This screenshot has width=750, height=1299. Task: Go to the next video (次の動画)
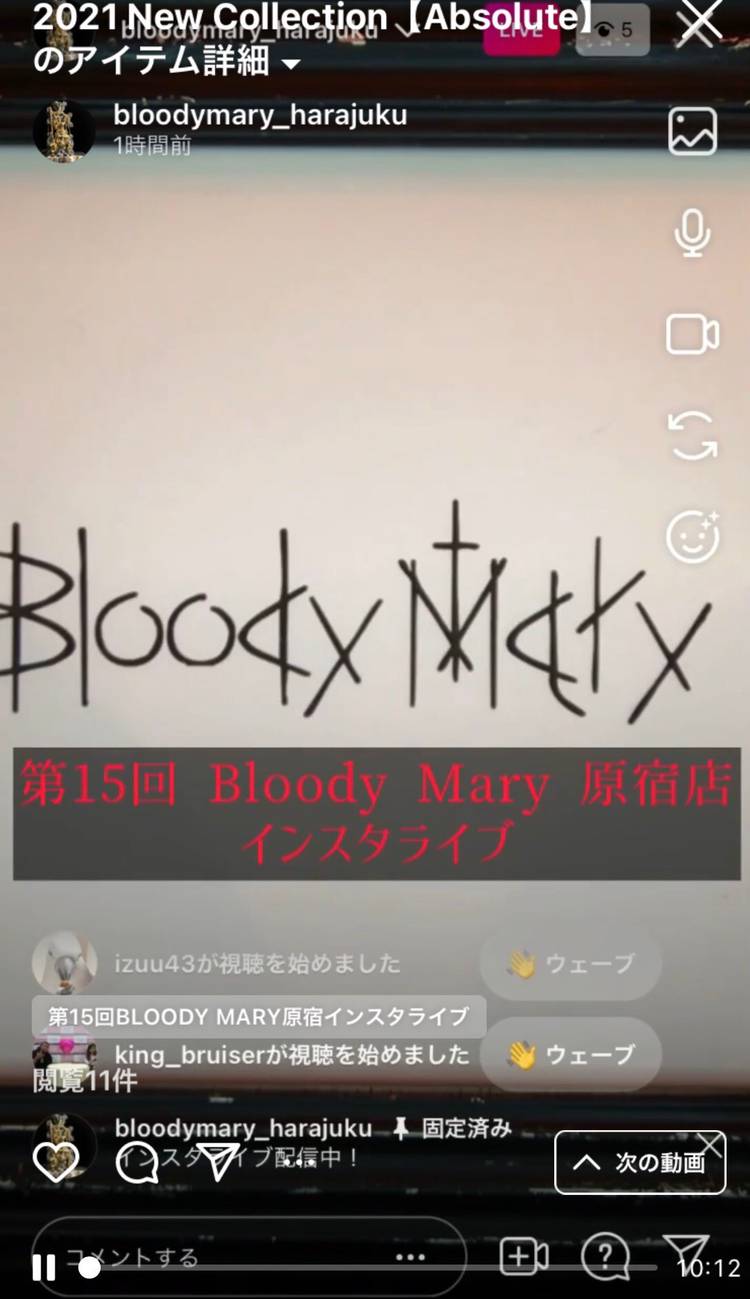[x=640, y=1162]
